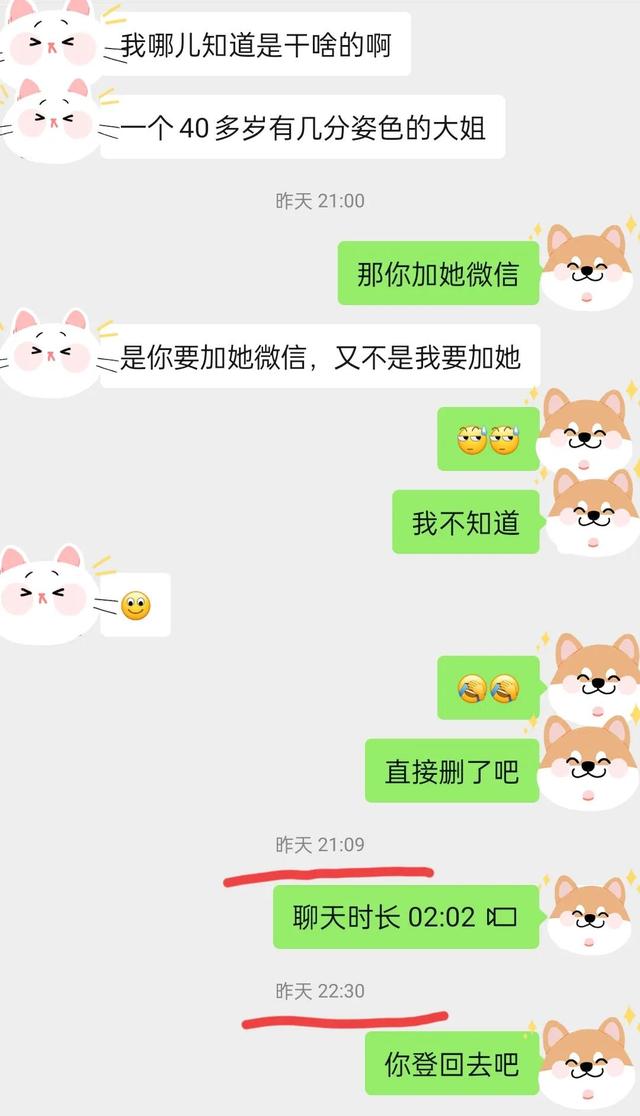Viewport: 640px width, 1116px height.
Task: Tap the 聊天时长 02:02 video call record
Action: coord(405,917)
